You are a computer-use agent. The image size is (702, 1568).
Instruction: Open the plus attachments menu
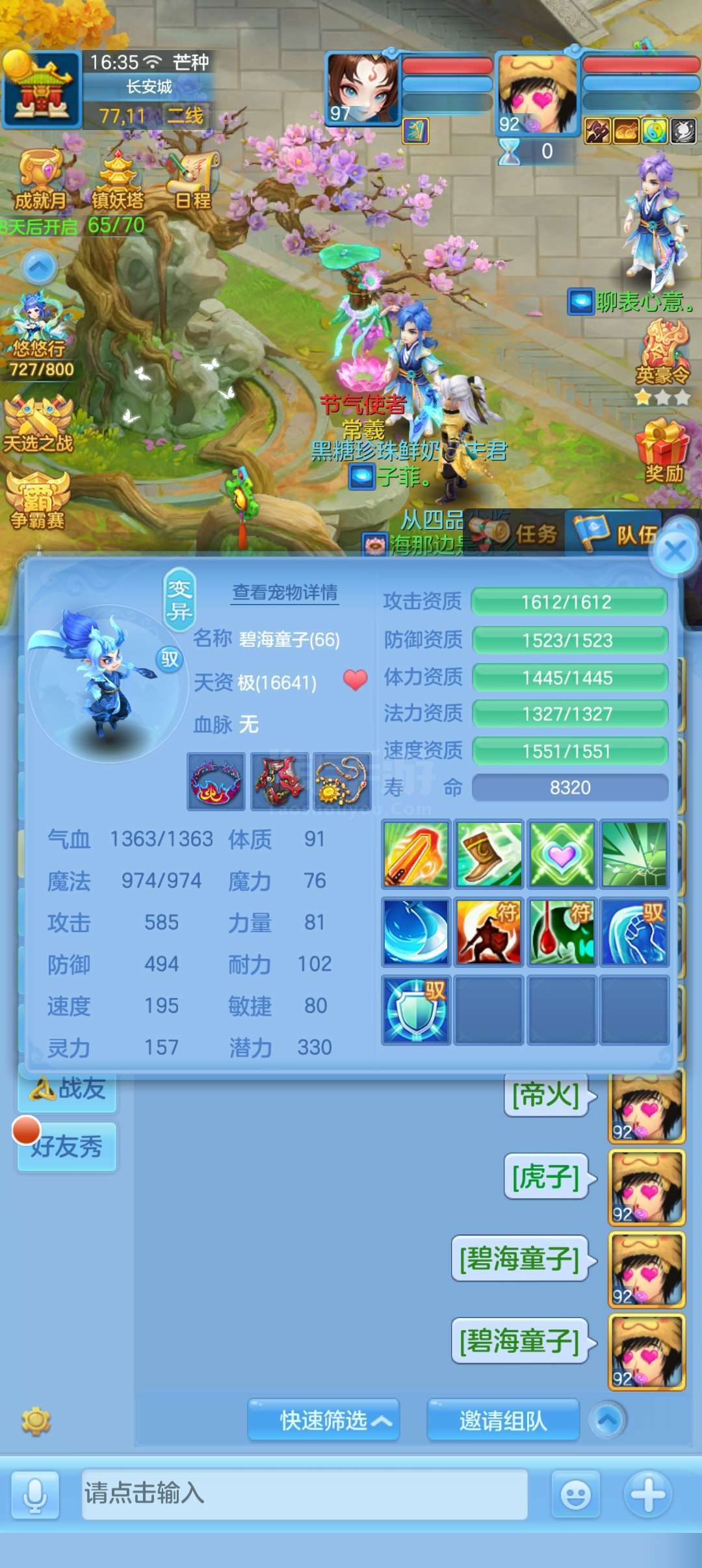click(x=648, y=1495)
